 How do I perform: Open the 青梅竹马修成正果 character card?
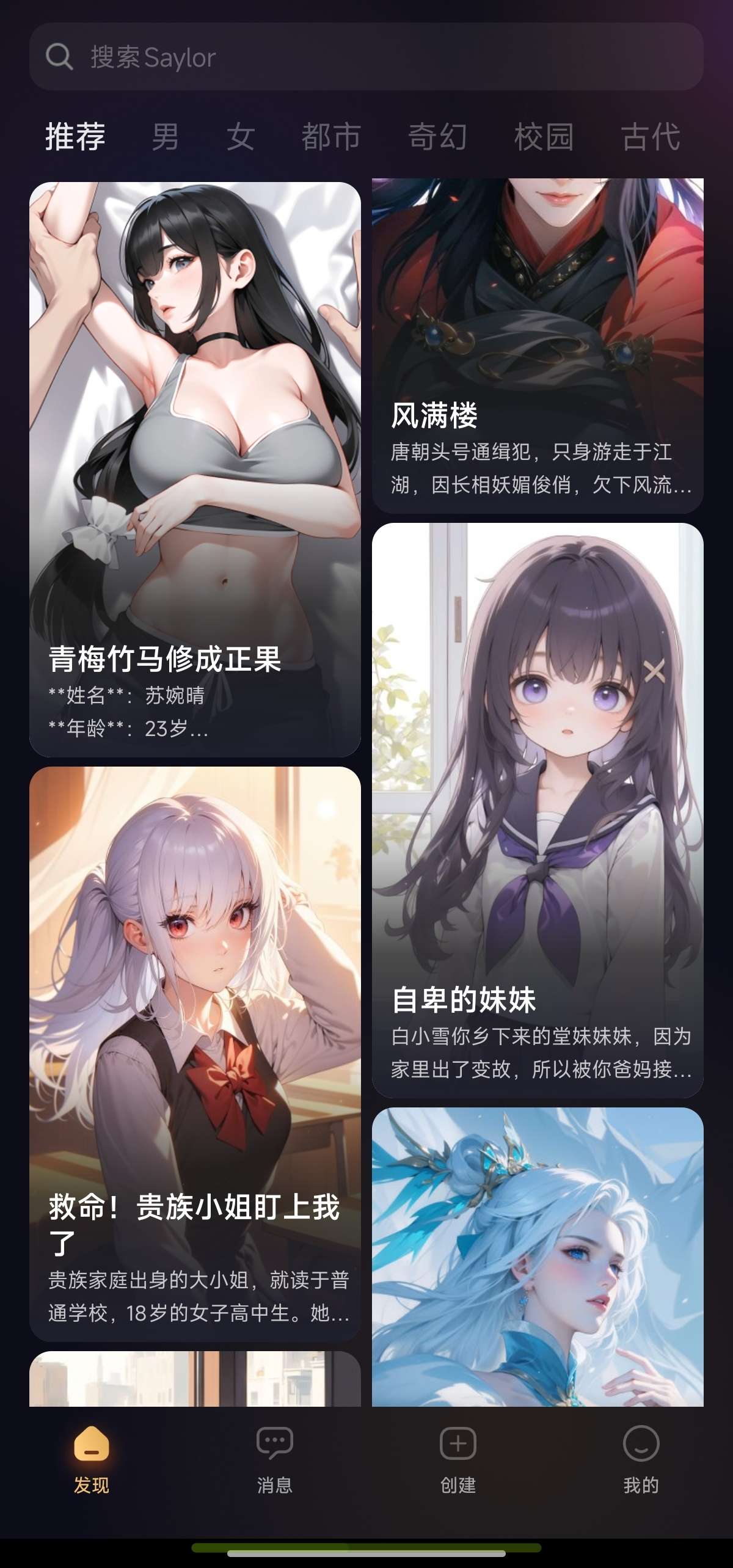click(x=195, y=469)
